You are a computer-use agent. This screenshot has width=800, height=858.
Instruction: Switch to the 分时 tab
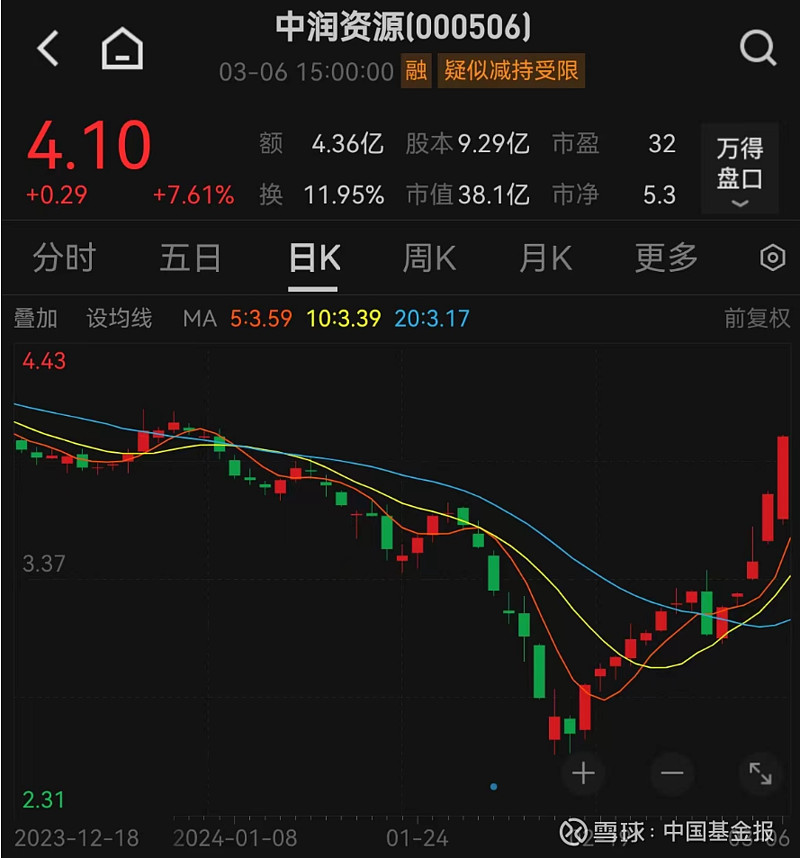tap(64, 258)
